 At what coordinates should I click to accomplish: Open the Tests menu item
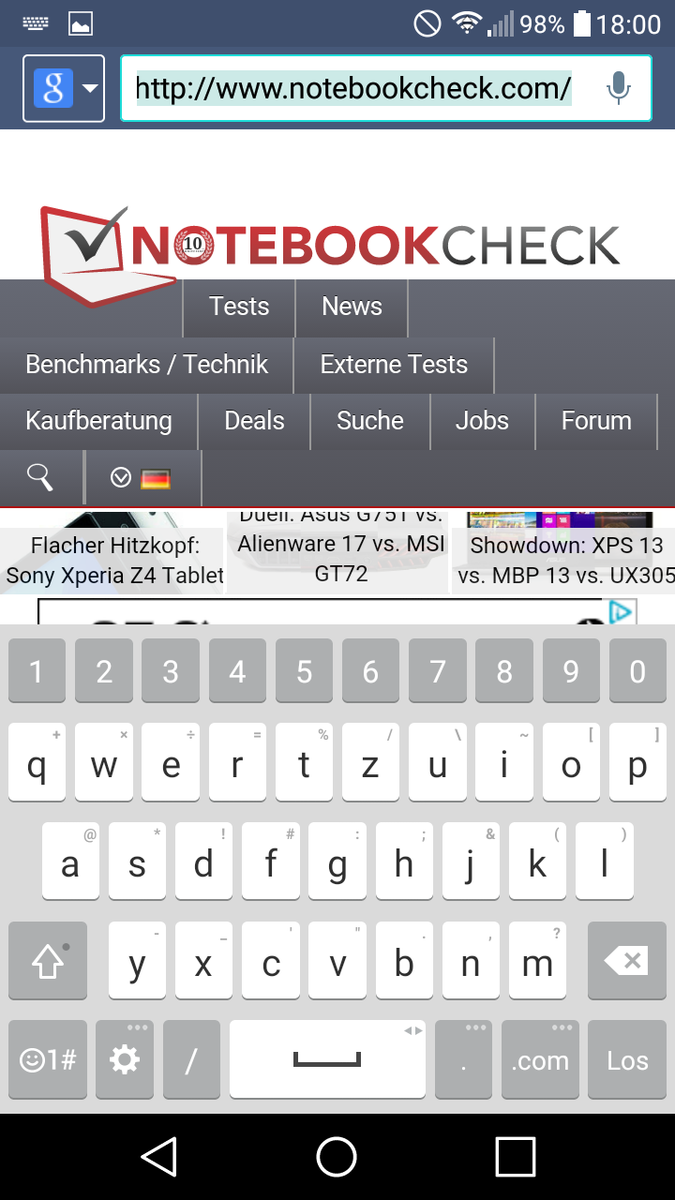239,307
